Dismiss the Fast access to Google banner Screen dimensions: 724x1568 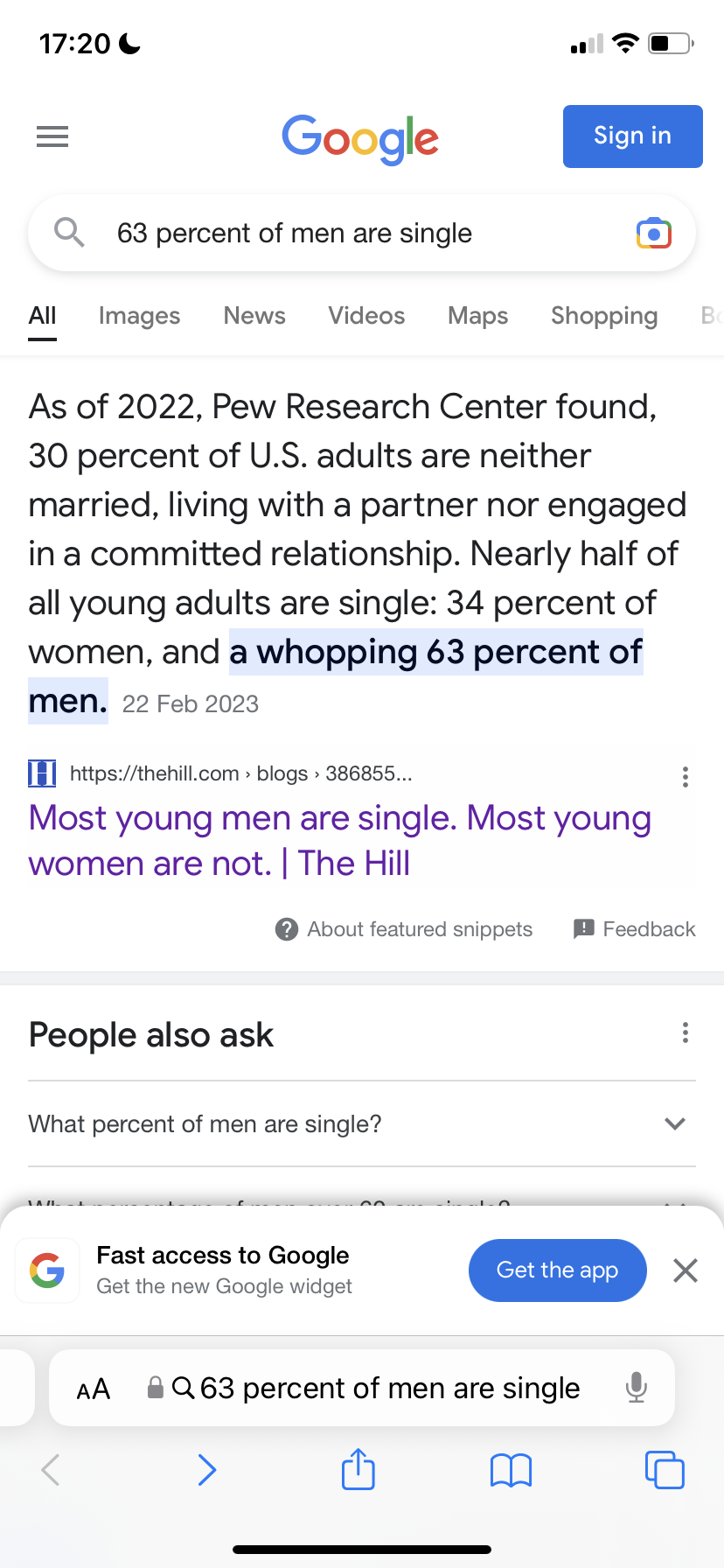(686, 1270)
